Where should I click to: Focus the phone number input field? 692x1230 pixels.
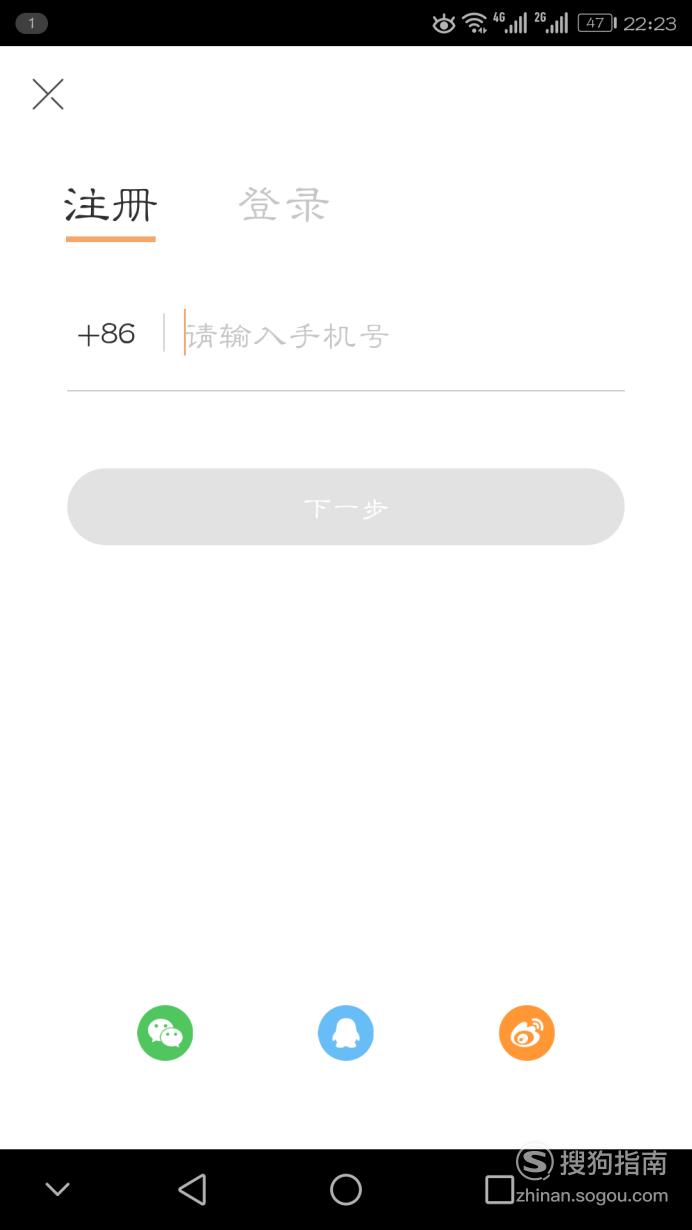coord(404,335)
